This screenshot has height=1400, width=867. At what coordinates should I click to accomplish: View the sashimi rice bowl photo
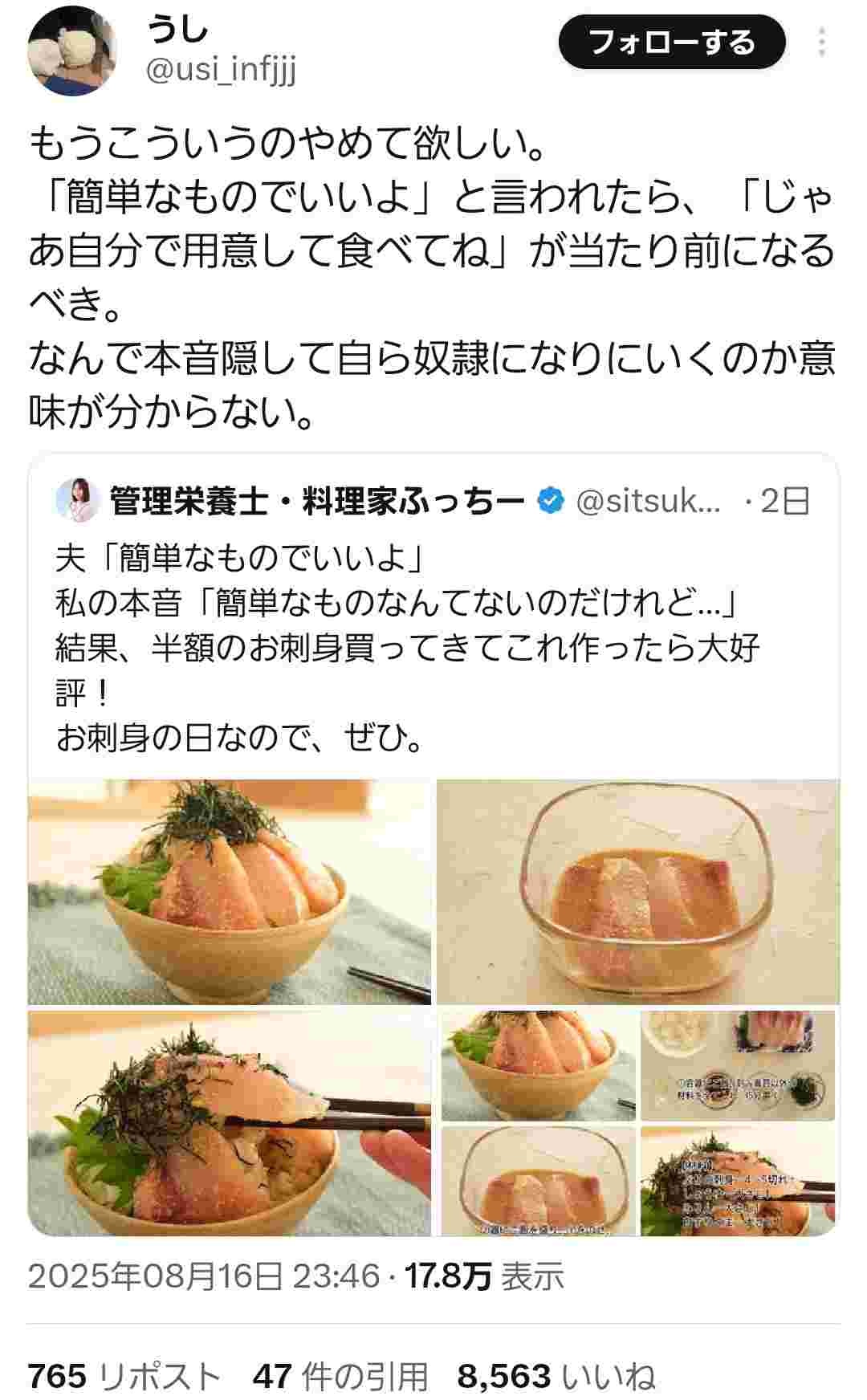(230, 892)
